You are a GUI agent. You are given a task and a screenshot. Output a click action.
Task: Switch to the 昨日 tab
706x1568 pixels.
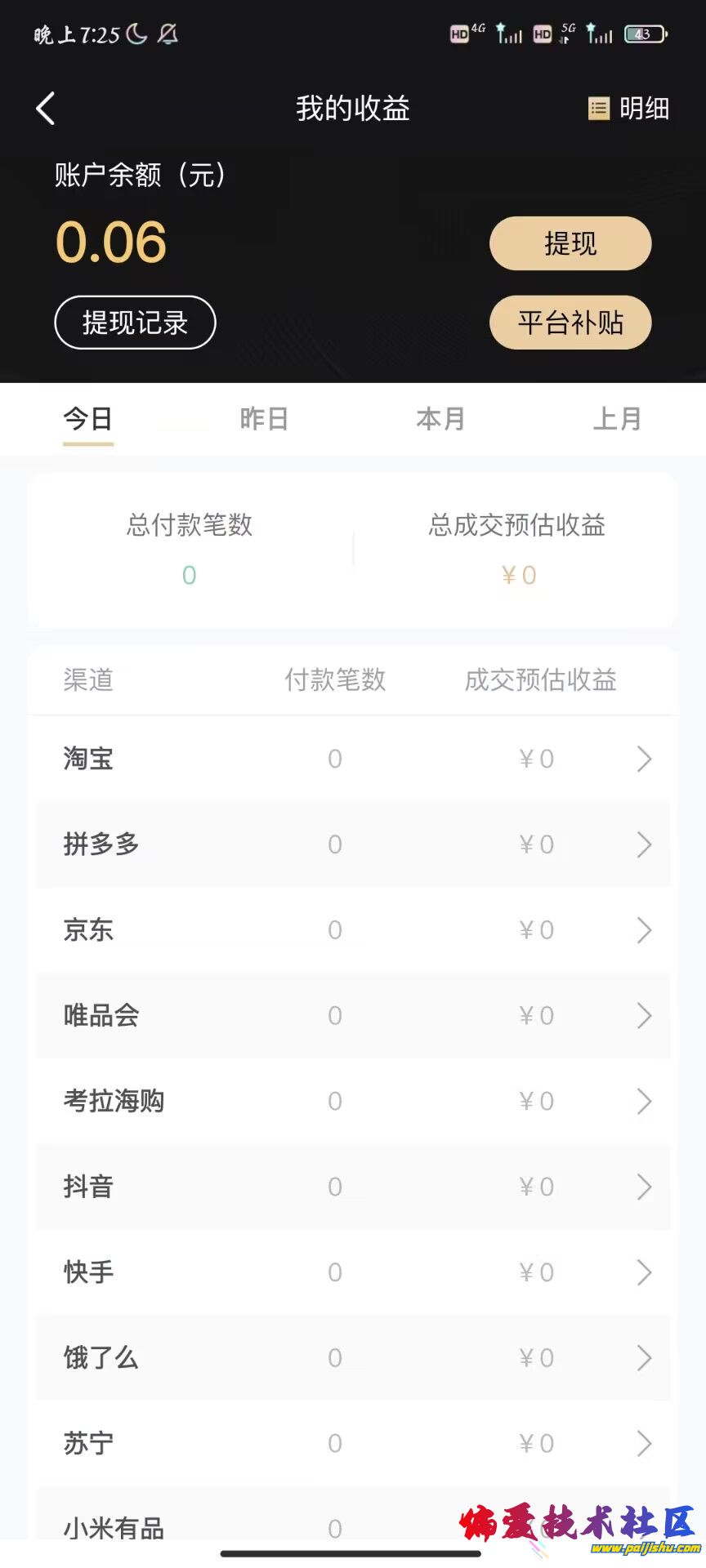pyautogui.click(x=264, y=419)
